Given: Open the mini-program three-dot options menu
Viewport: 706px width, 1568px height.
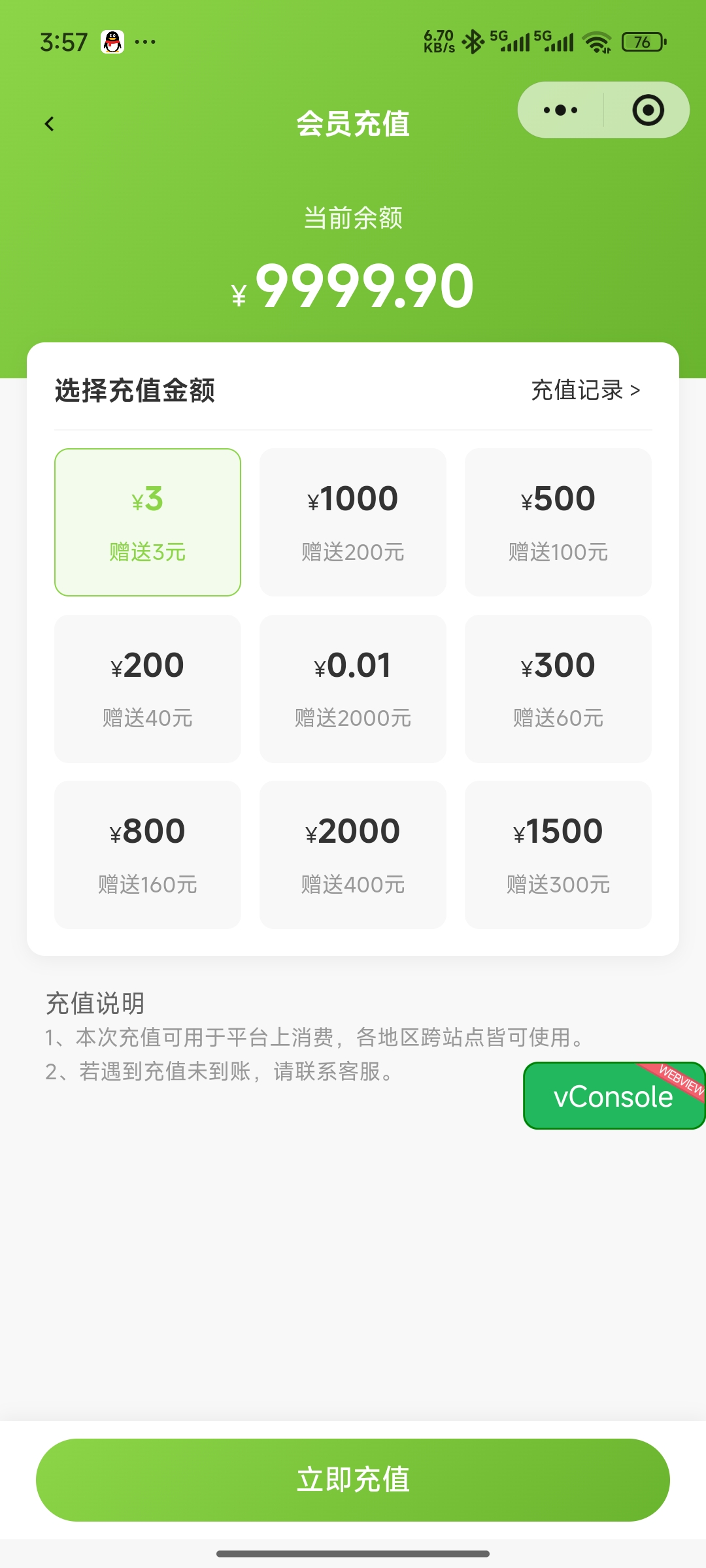Looking at the screenshot, I should point(559,110).
